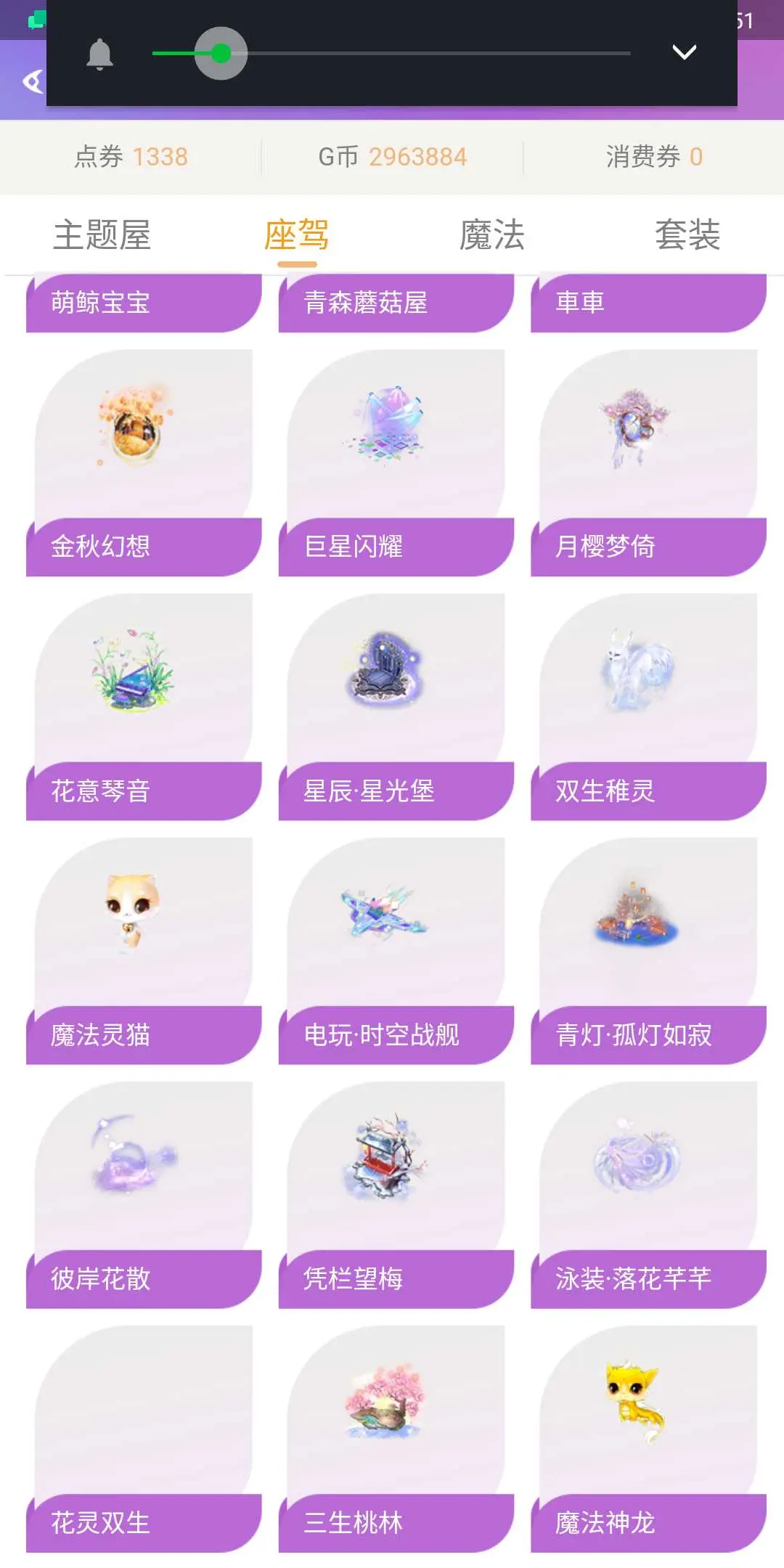Expand the volume panel chevron

coord(684,52)
